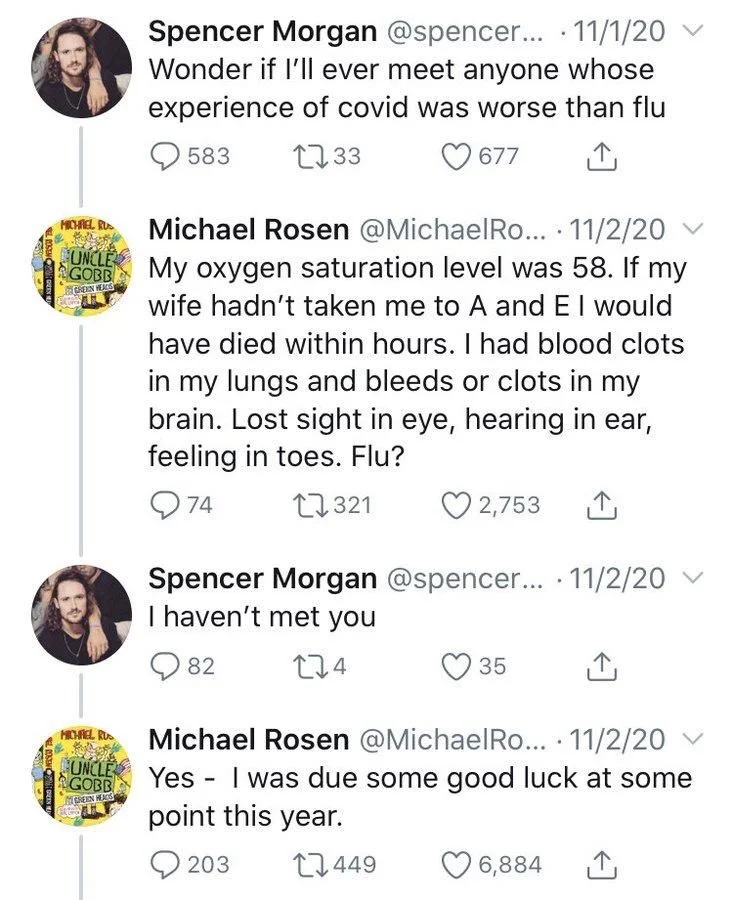Viewport: 733px width, 900px height.
Task: Share Michael's tweet about blood clots
Action: pos(601,505)
